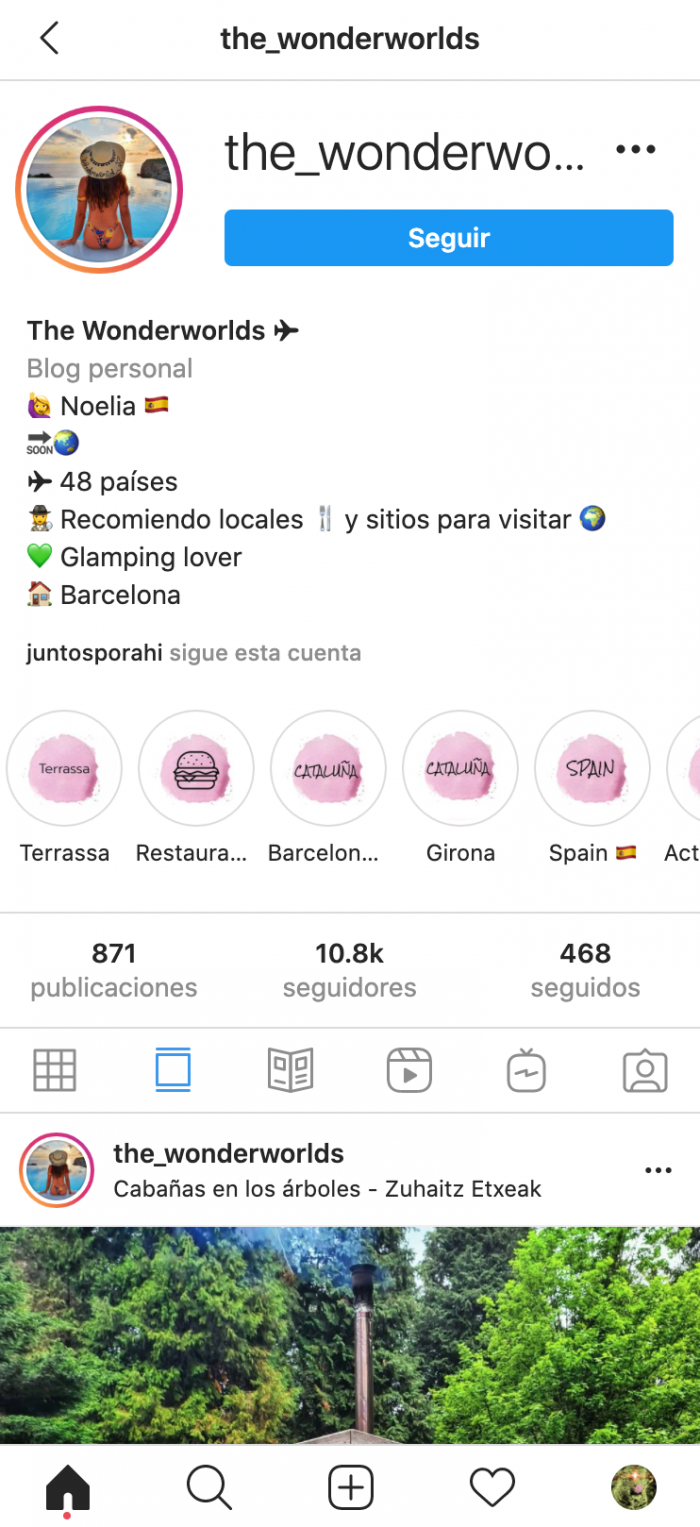Open the Barcelona story highlight

[x=327, y=769]
